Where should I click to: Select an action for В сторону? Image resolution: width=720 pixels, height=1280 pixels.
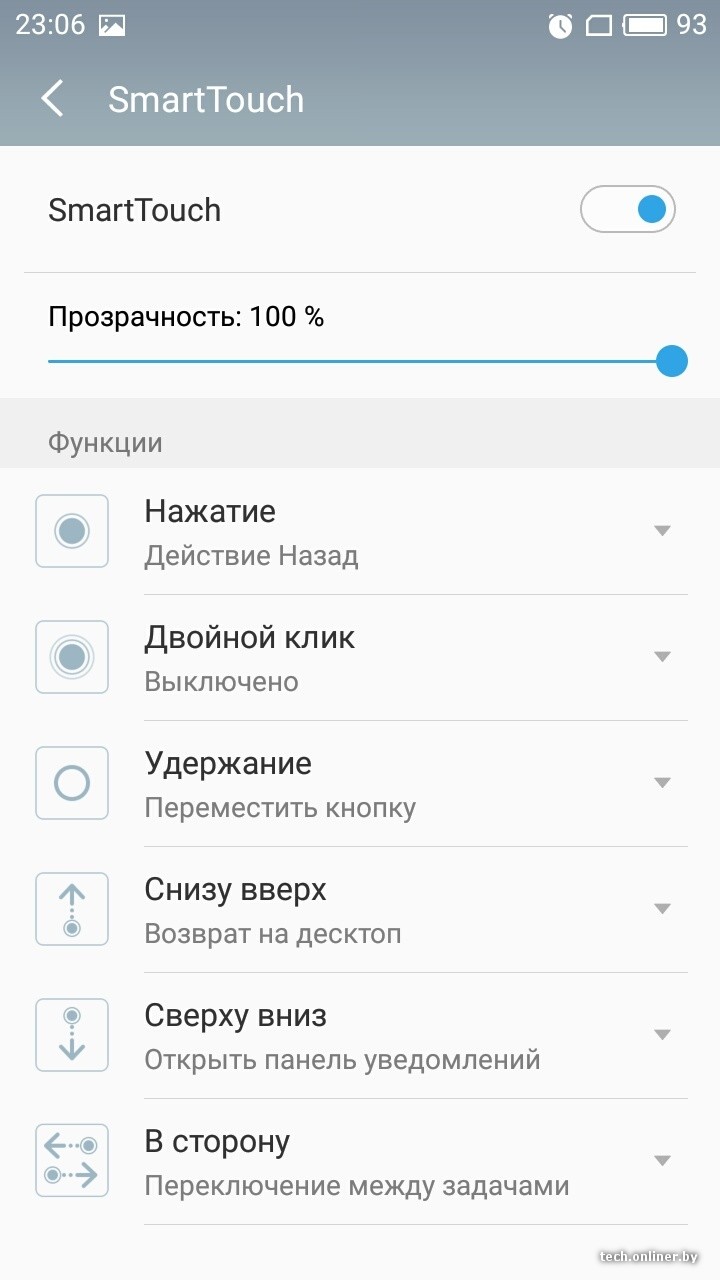click(x=661, y=1160)
